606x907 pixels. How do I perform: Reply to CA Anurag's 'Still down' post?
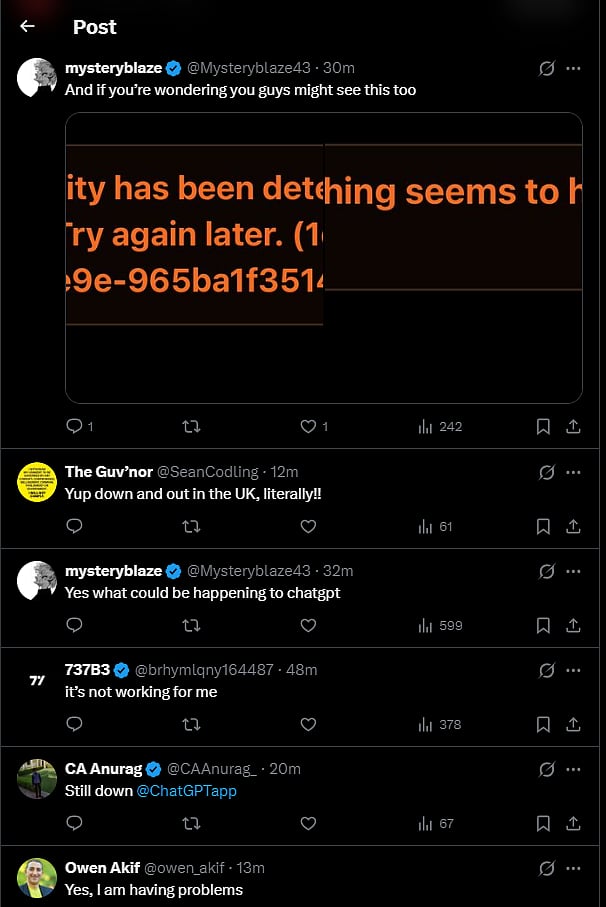tap(74, 823)
